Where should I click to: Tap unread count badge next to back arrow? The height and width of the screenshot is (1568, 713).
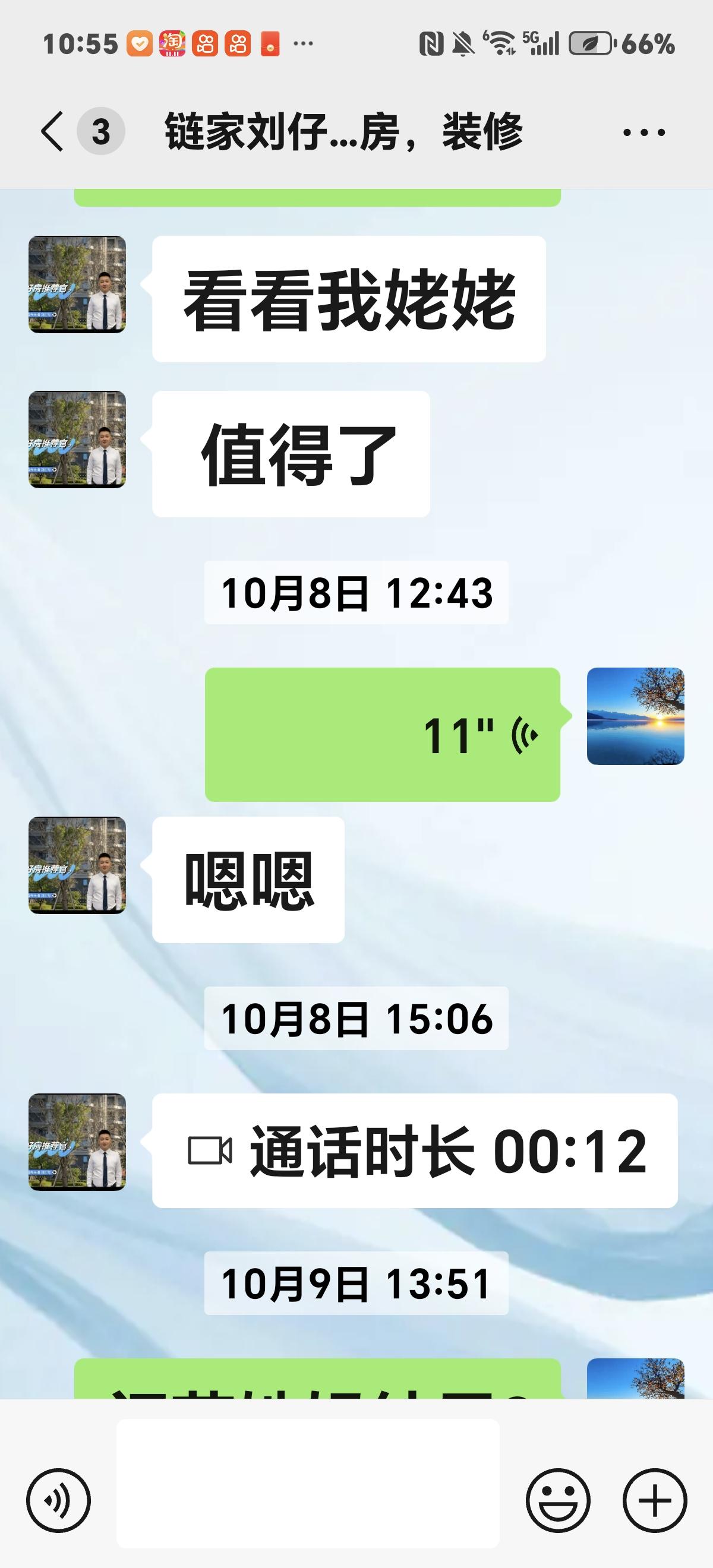click(x=99, y=130)
